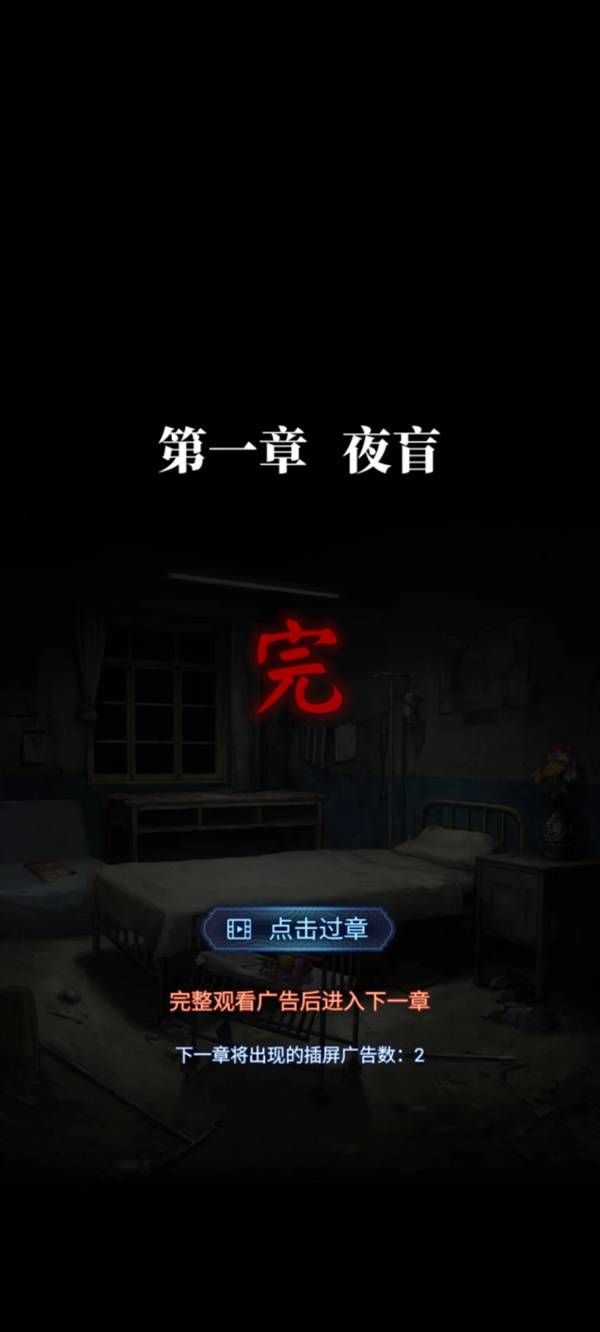Tap the 点击过章 button to continue
The width and height of the screenshot is (600, 1332).
point(298,930)
